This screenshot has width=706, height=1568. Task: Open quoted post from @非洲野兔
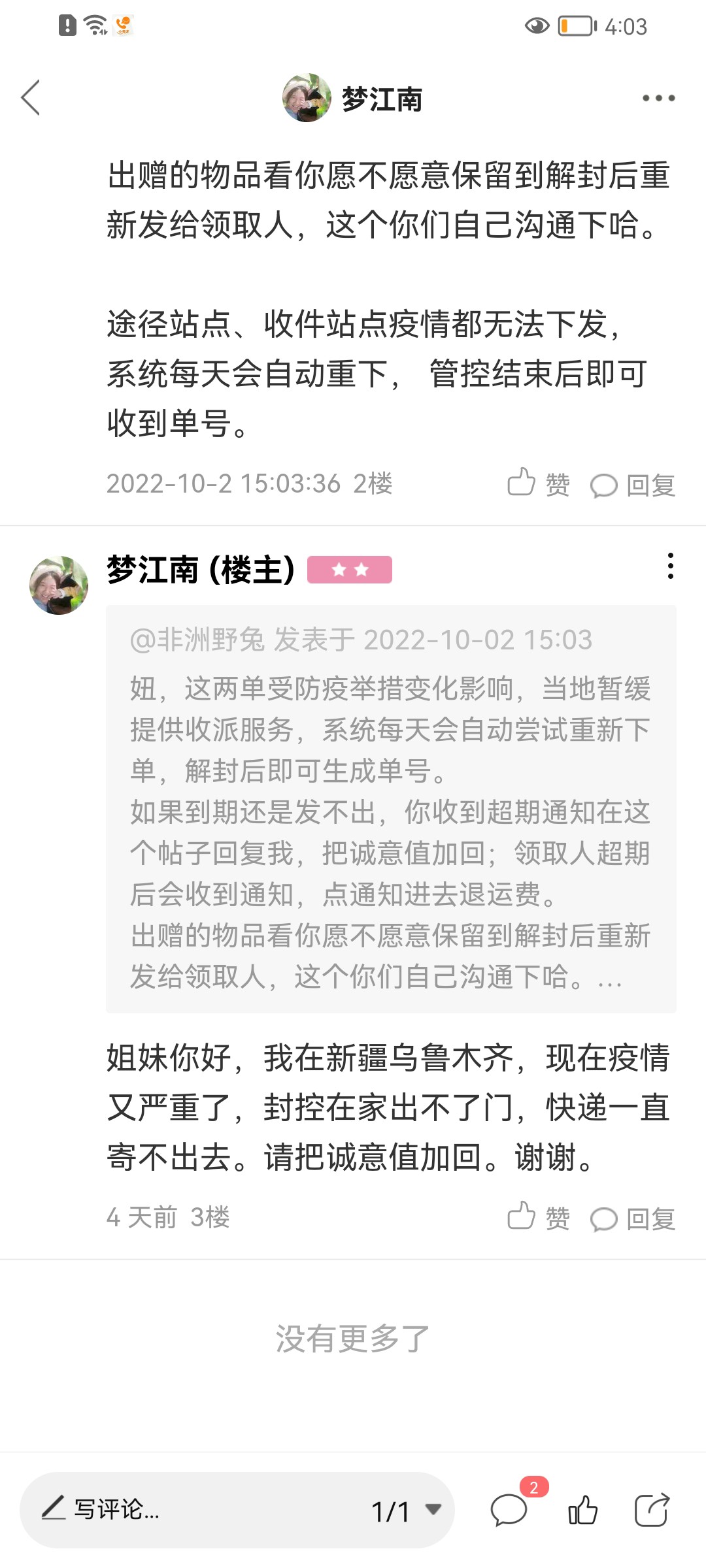click(x=390, y=808)
